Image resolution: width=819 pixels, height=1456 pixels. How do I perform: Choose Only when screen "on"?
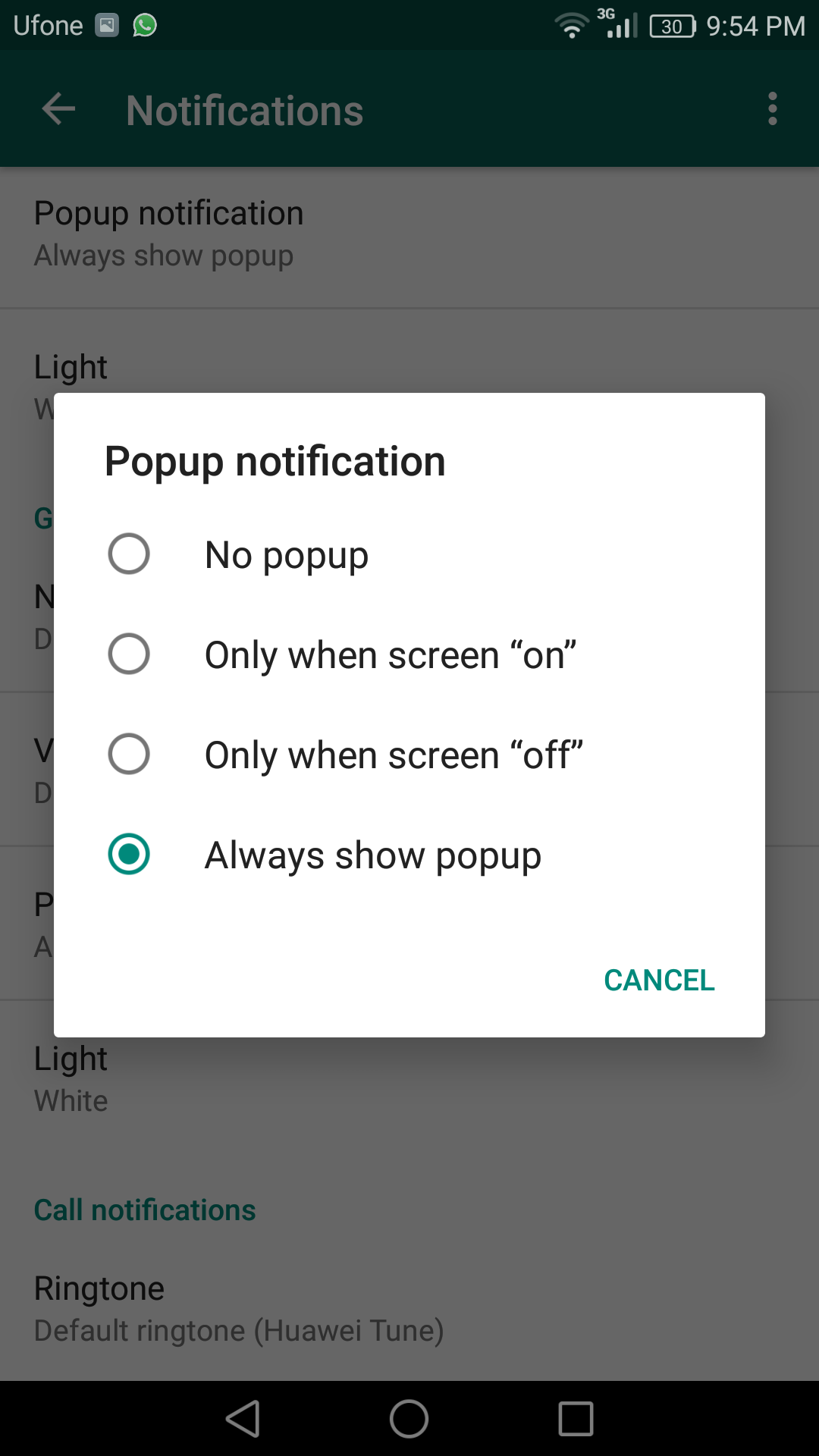pos(409,654)
